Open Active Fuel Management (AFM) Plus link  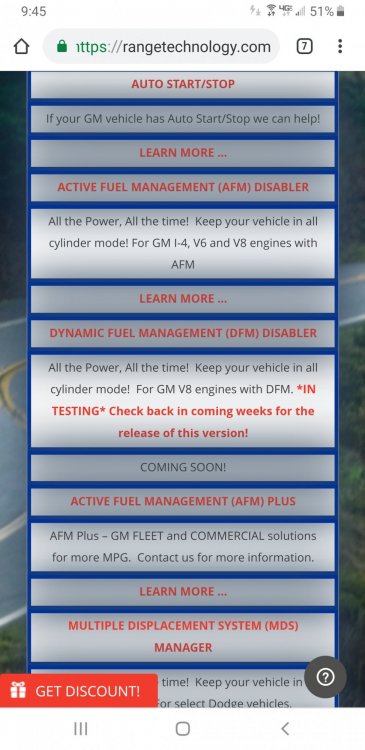click(x=183, y=501)
